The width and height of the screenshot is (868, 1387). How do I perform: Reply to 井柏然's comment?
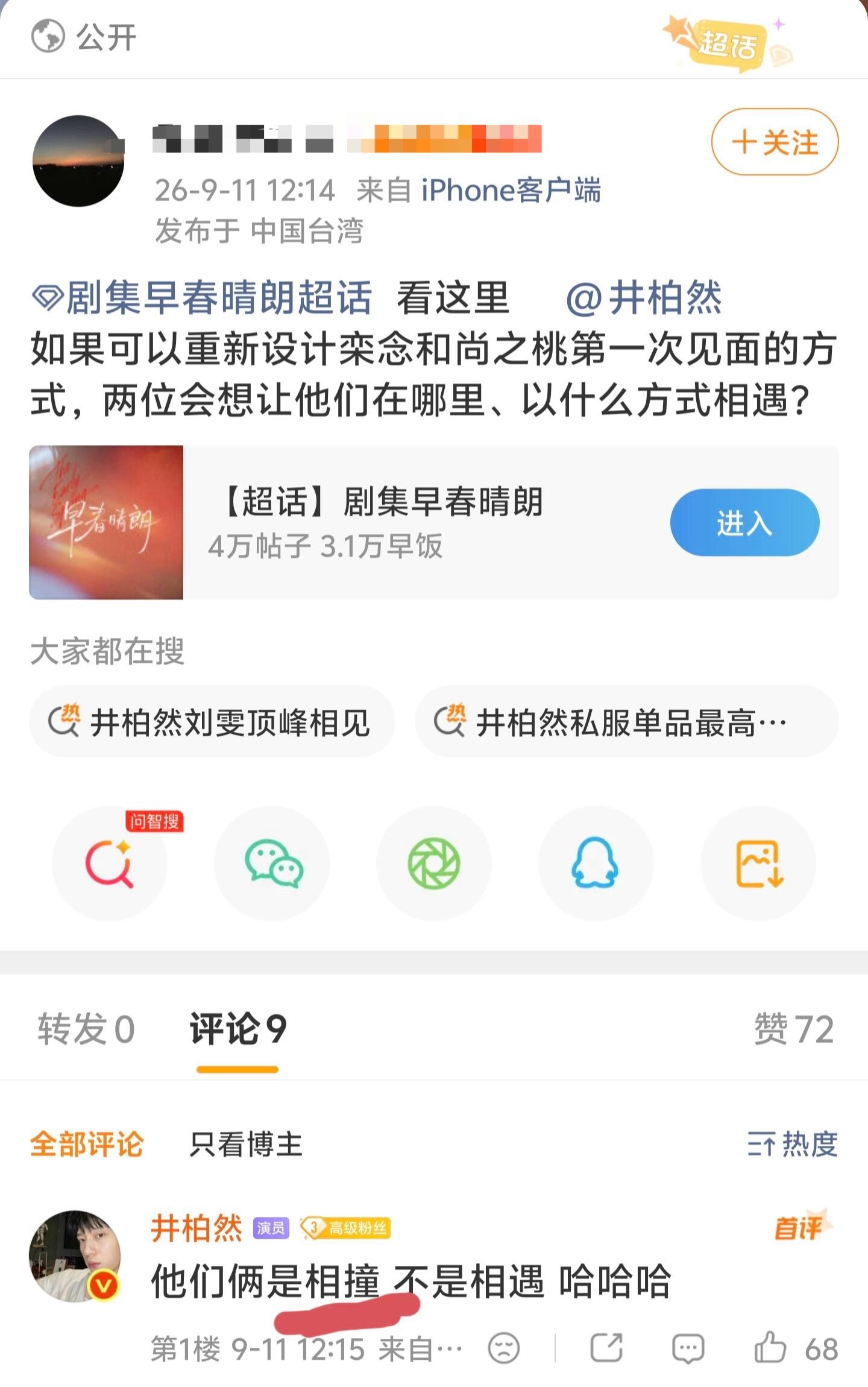tap(688, 1348)
